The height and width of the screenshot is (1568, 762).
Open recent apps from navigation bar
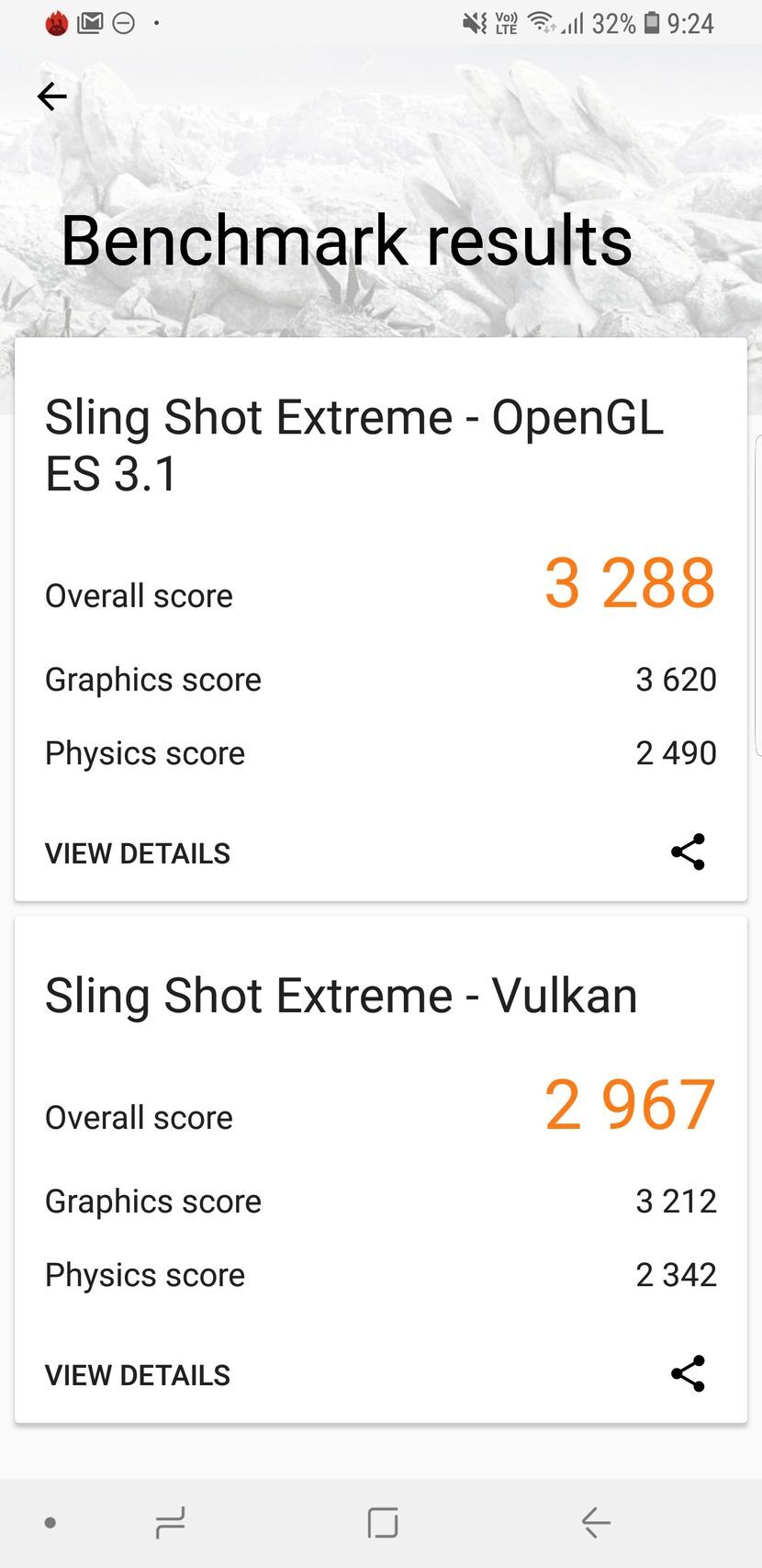[x=171, y=1522]
